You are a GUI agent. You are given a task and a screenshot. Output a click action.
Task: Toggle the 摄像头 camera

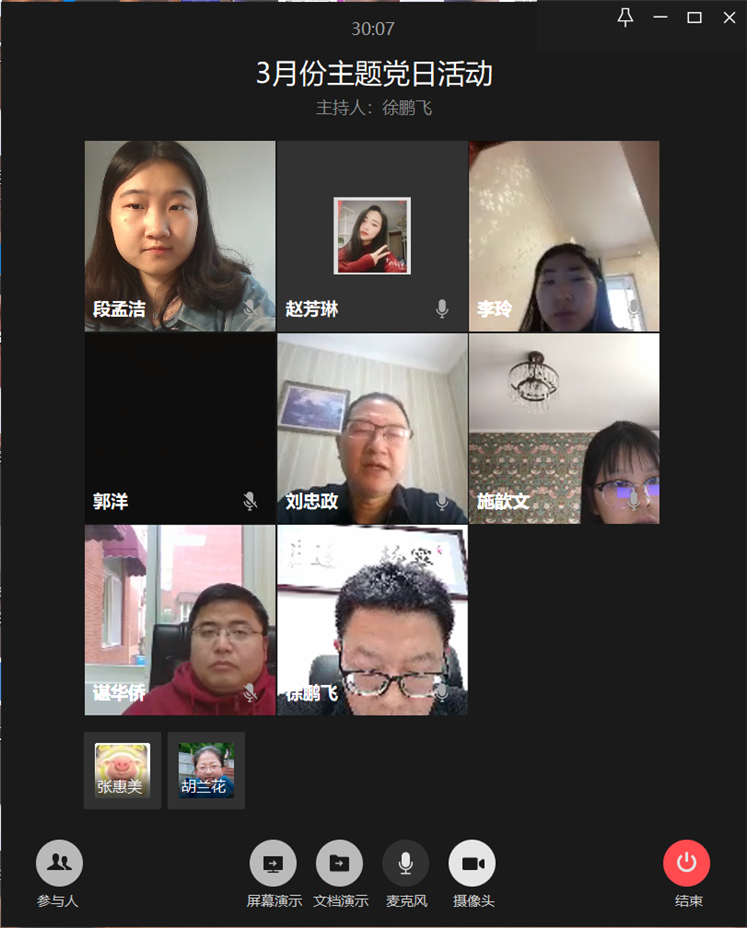tap(472, 863)
